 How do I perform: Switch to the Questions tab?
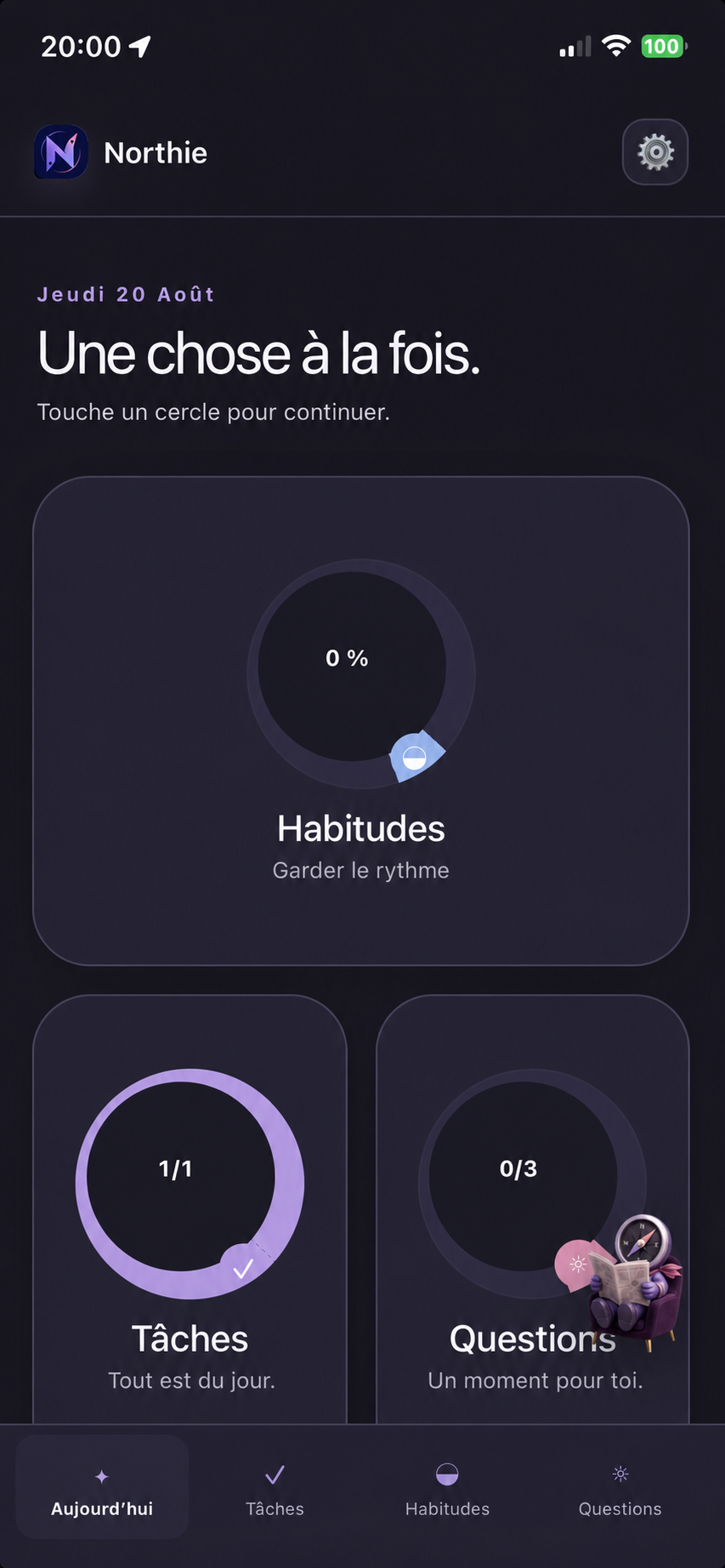[620, 1487]
